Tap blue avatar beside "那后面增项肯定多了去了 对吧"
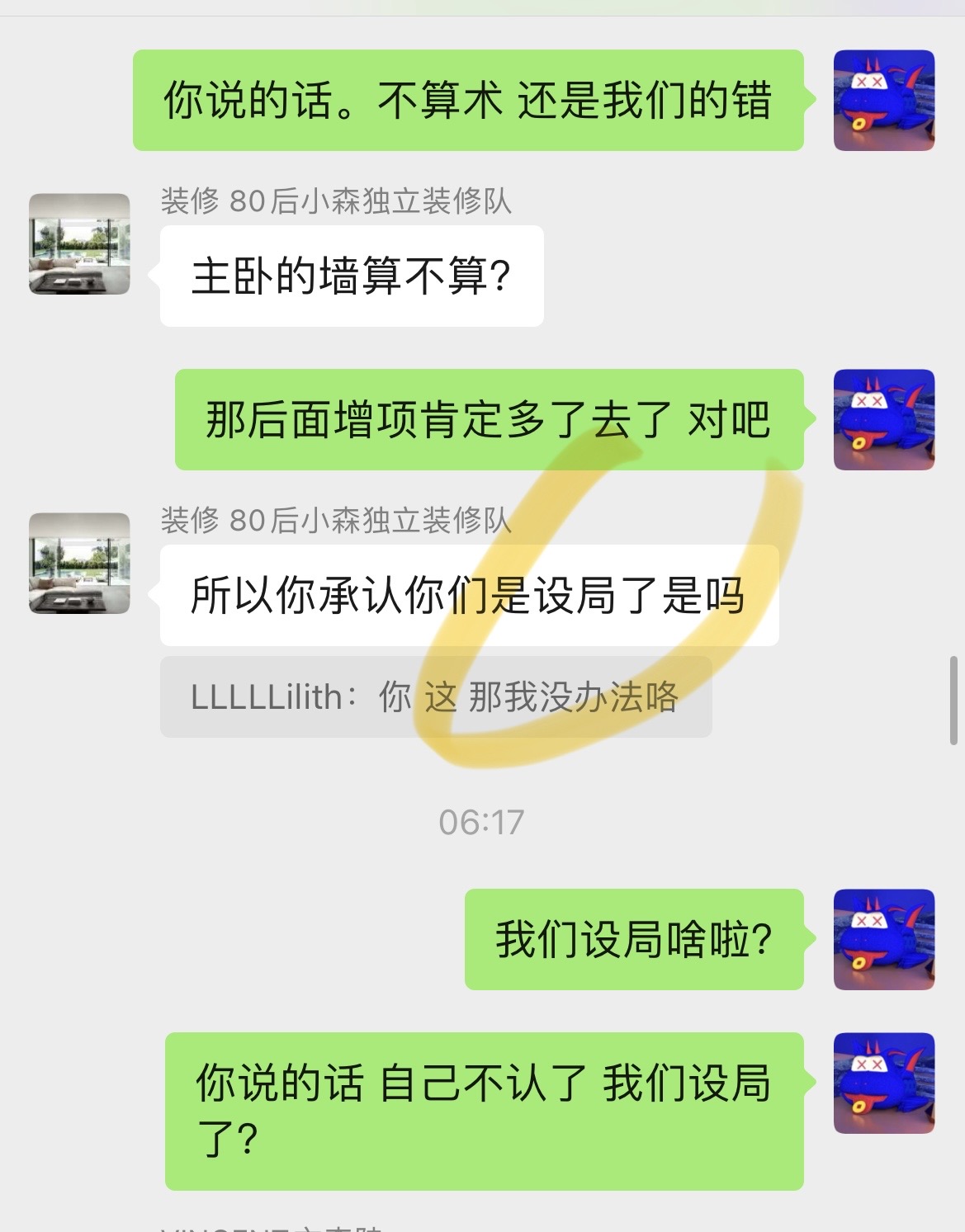 coord(884,419)
